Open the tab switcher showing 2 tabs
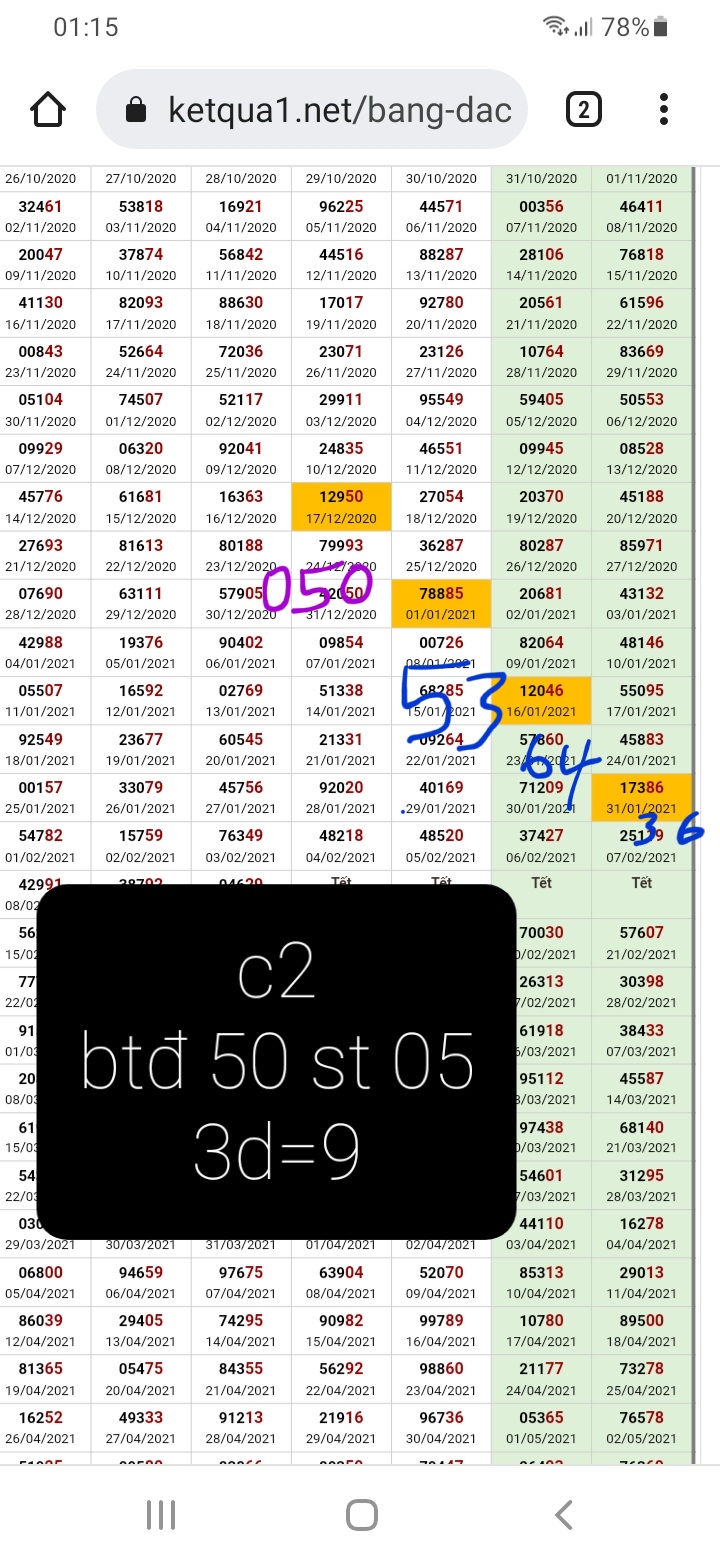 584,109
